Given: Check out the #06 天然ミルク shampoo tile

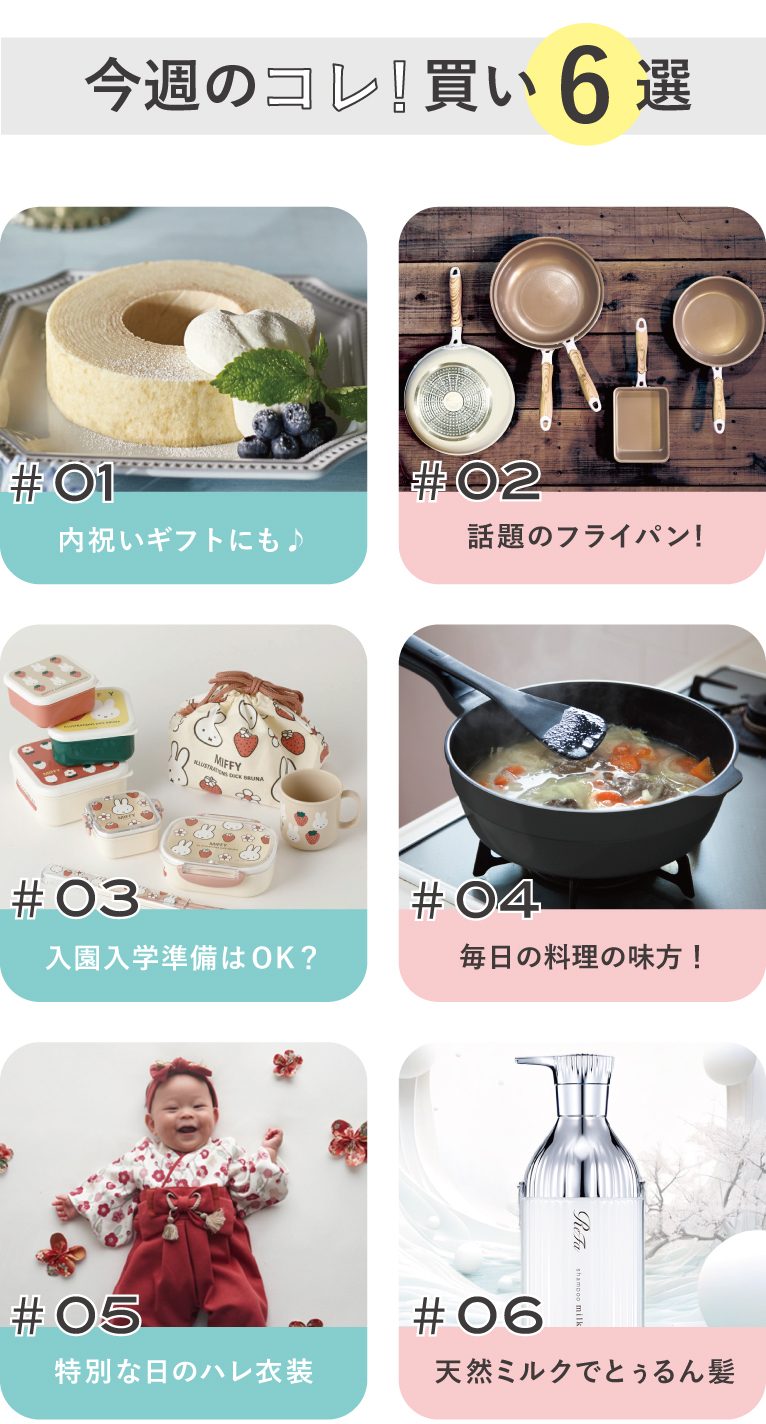Looking at the screenshot, I should 582,1229.
